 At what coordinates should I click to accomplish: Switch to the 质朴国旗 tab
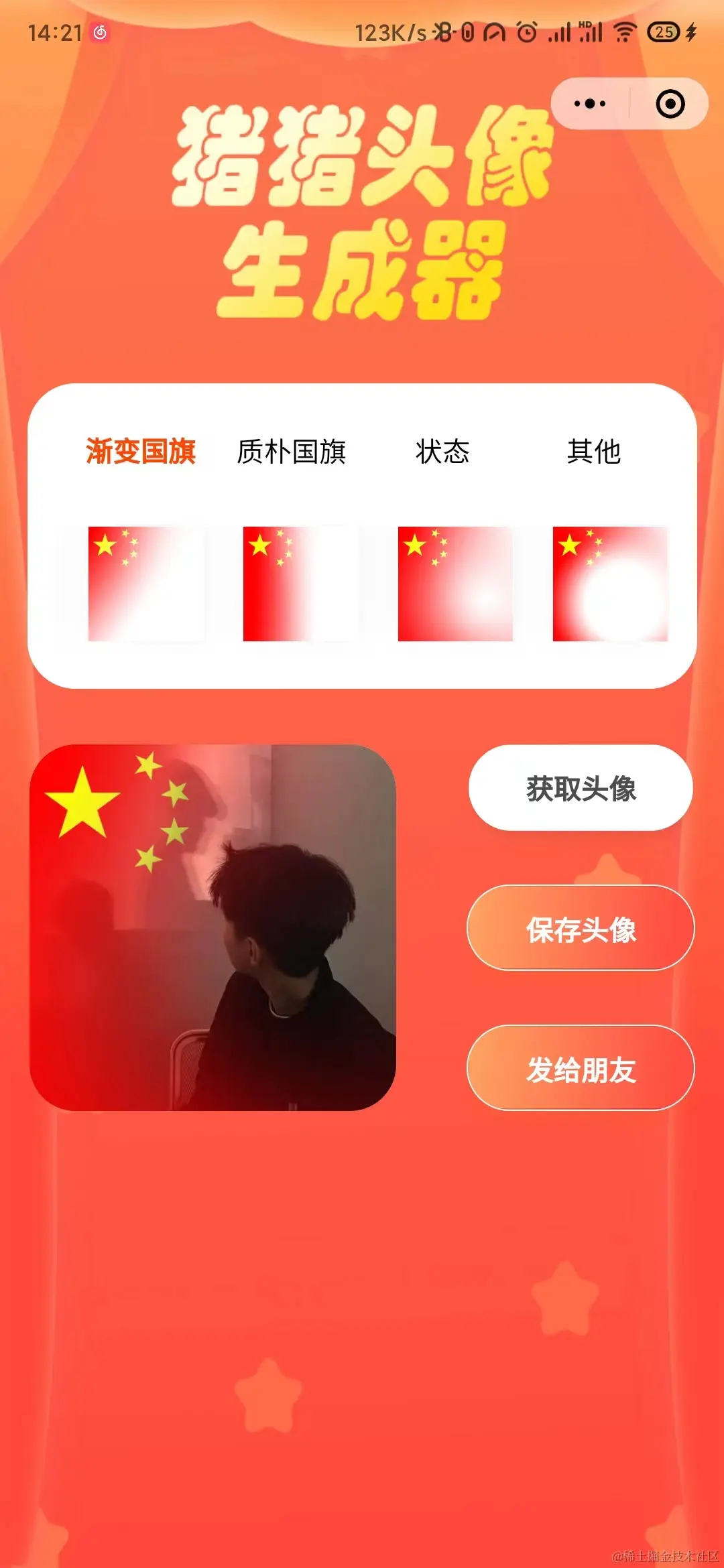tap(292, 452)
